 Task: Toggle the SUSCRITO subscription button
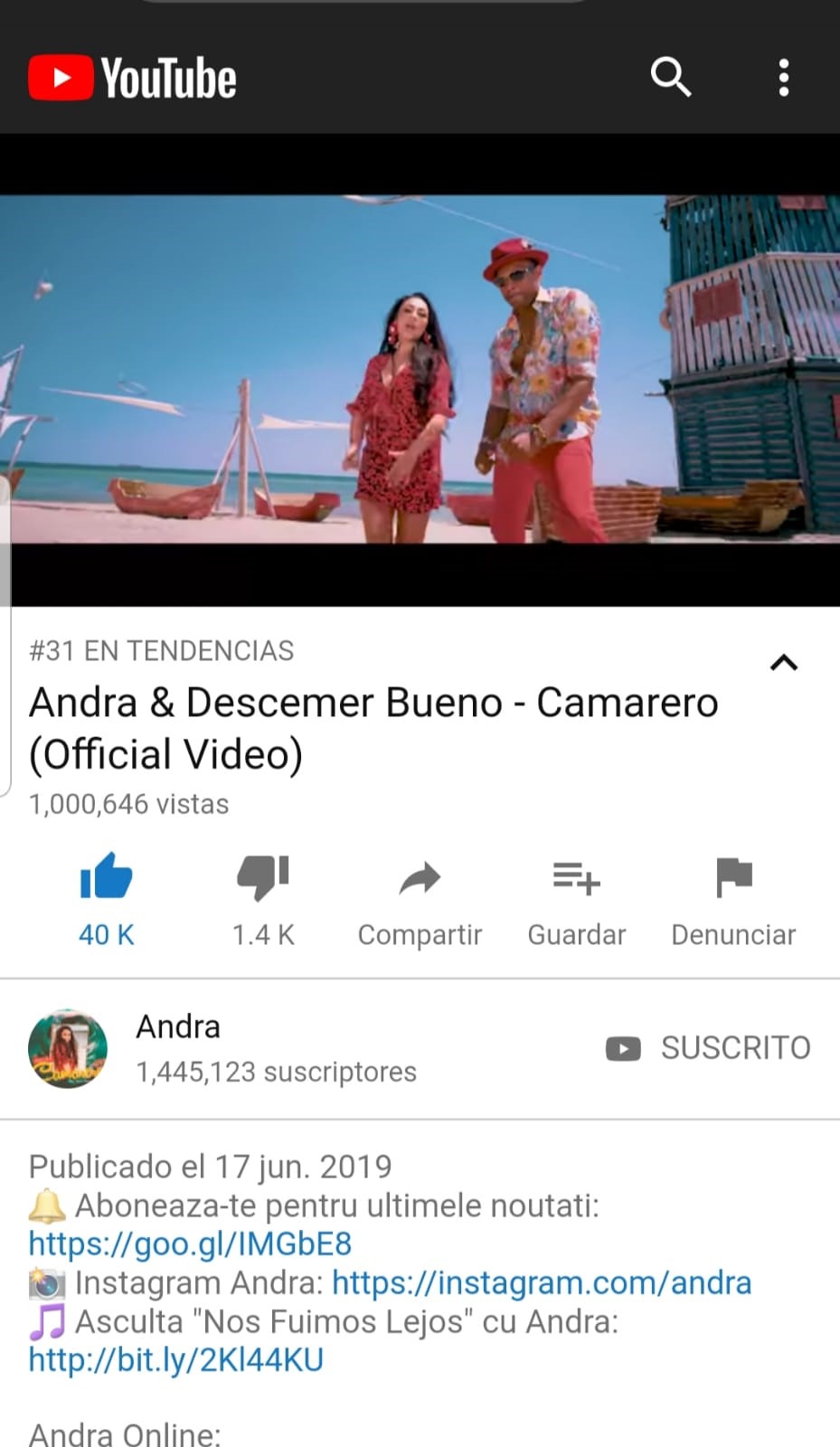709,1048
